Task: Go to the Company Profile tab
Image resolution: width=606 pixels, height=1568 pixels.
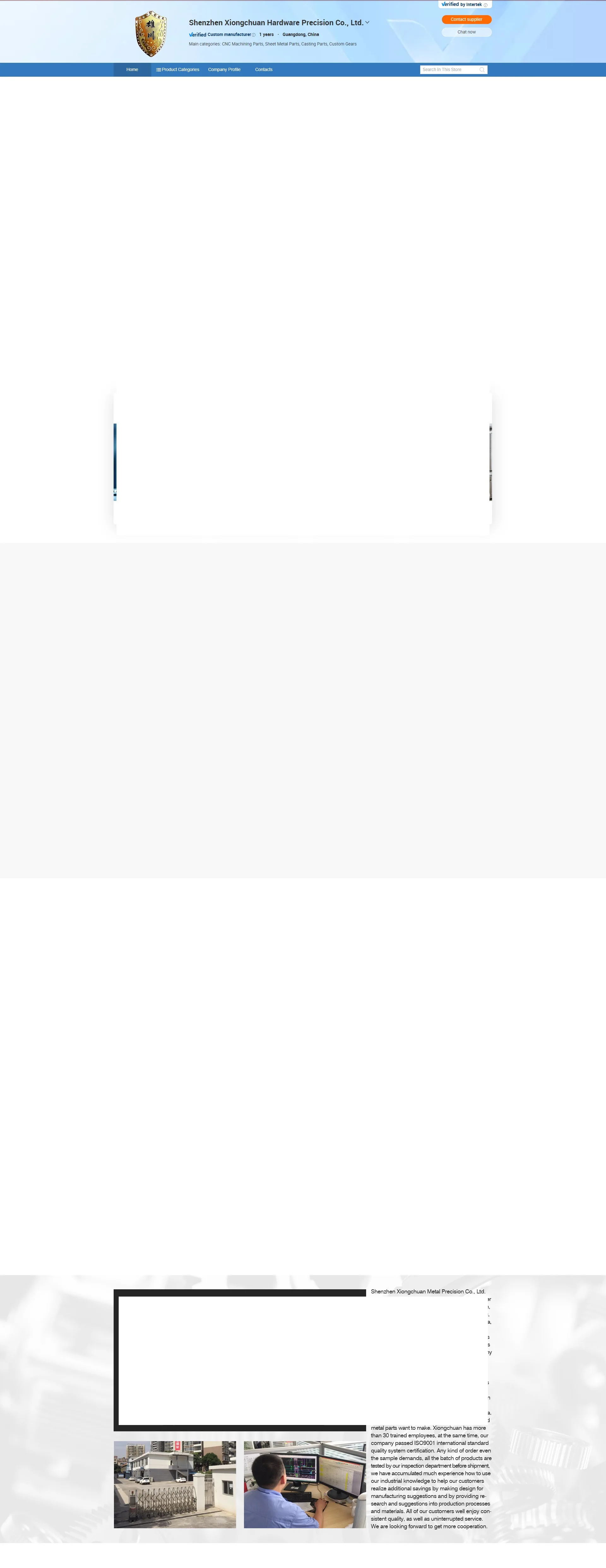Action: click(224, 69)
